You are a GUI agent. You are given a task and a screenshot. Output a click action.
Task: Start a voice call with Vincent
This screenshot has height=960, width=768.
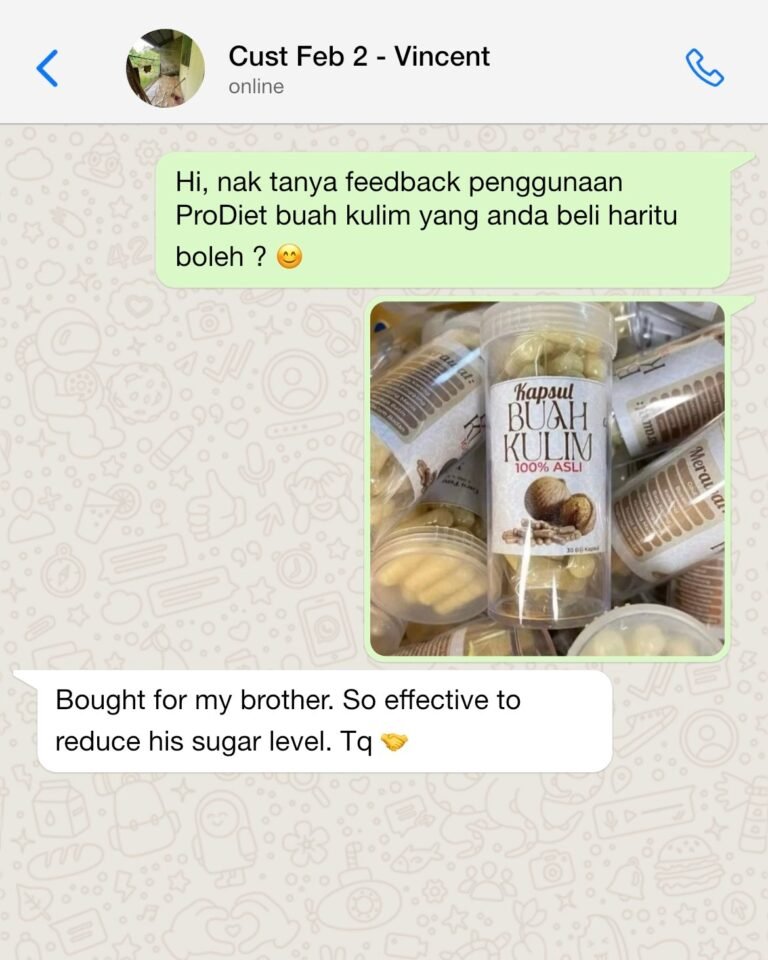coord(704,68)
